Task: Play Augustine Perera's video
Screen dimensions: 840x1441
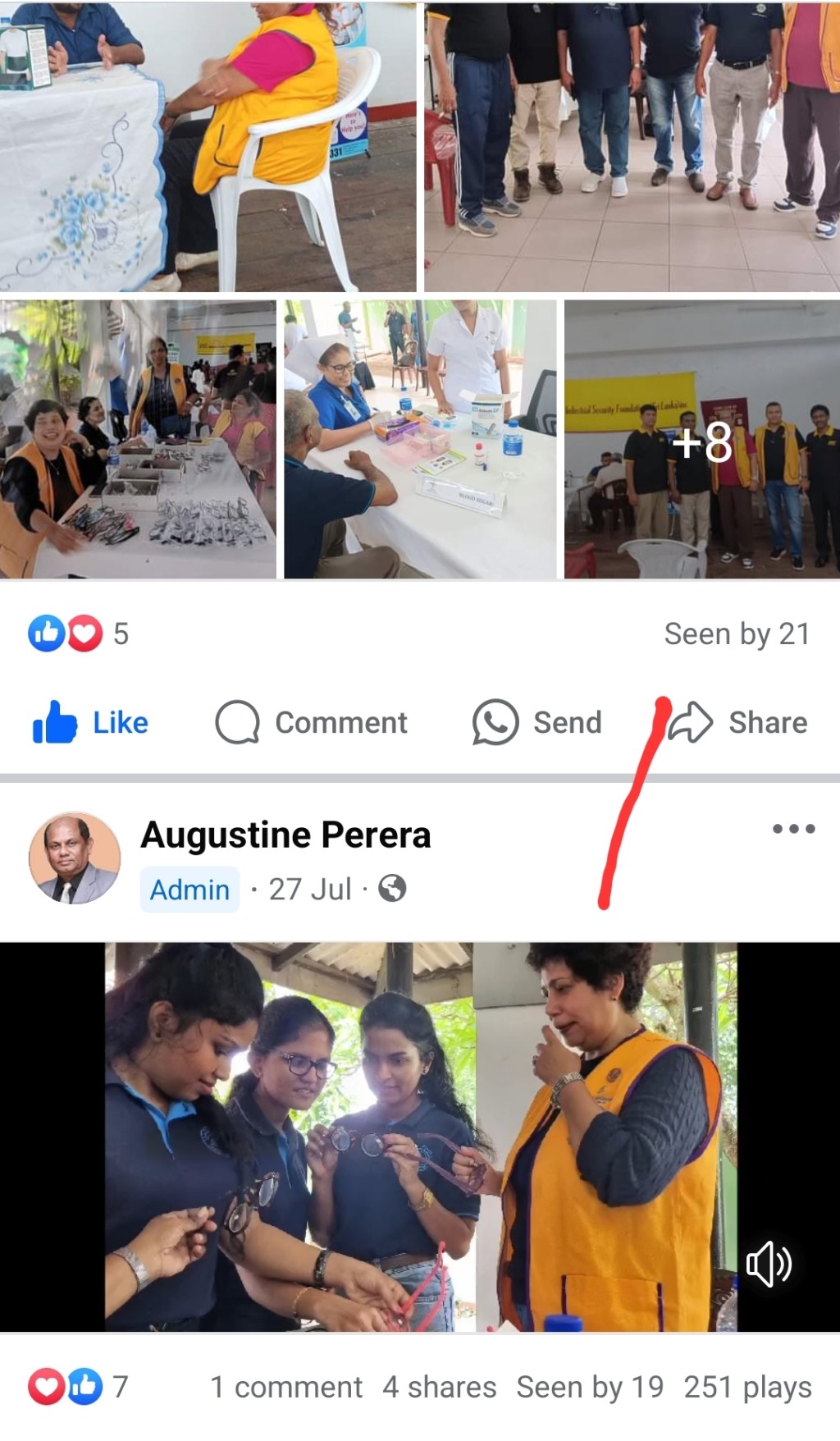Action: [x=420, y=1137]
